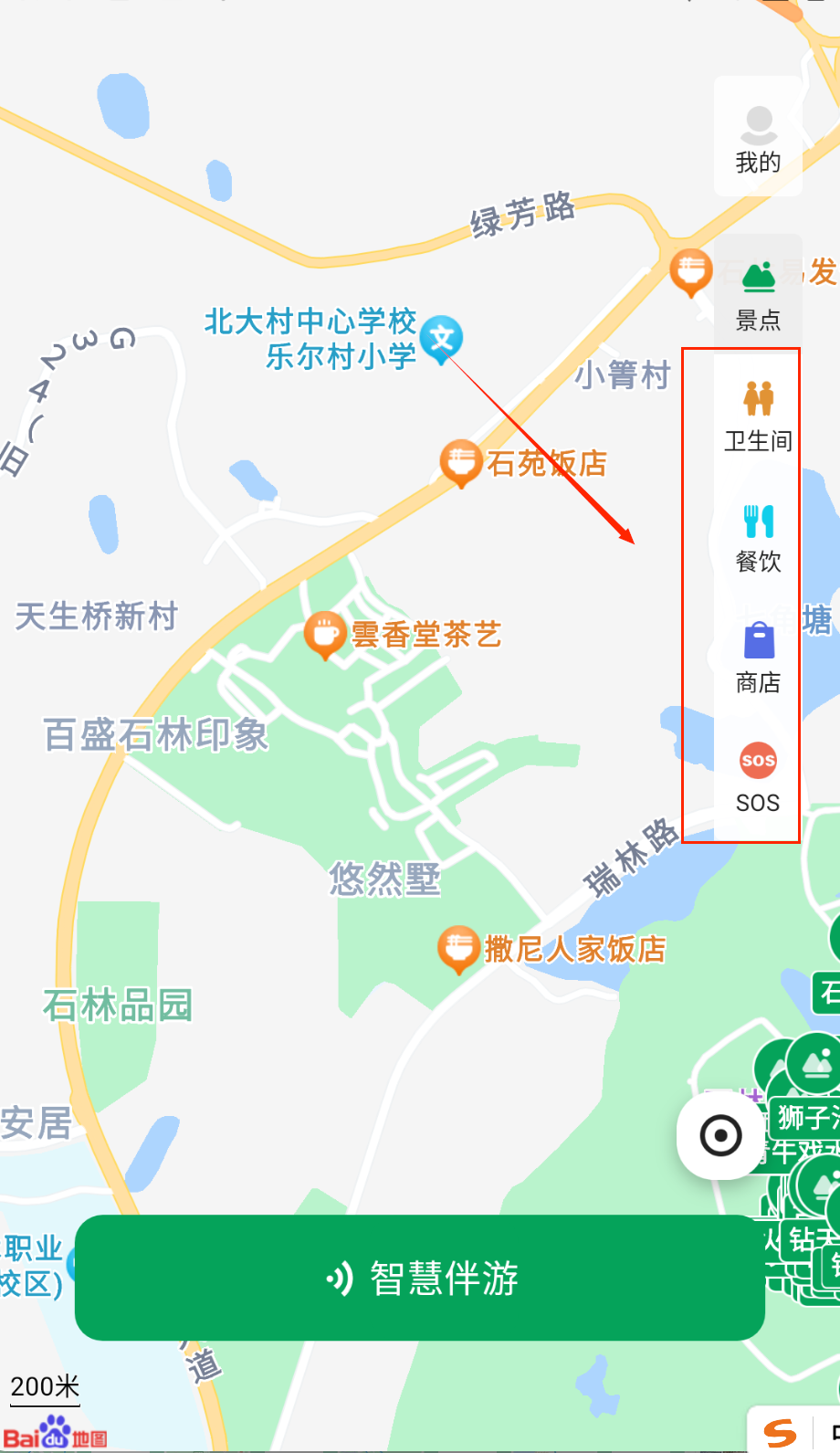This screenshot has height=1453, width=840.
Task: Tap the SOS emergency button
Action: (x=758, y=778)
